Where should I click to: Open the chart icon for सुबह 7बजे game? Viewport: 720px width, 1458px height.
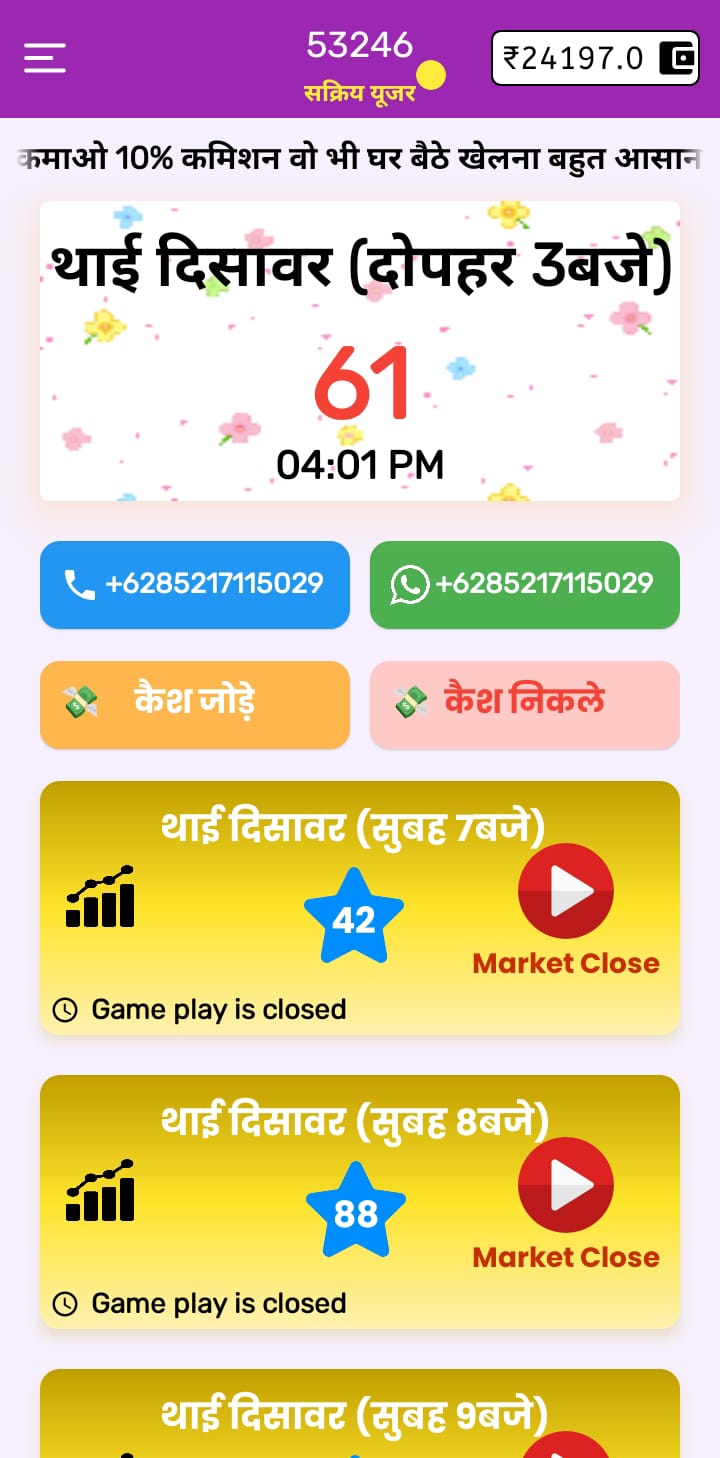(x=100, y=897)
